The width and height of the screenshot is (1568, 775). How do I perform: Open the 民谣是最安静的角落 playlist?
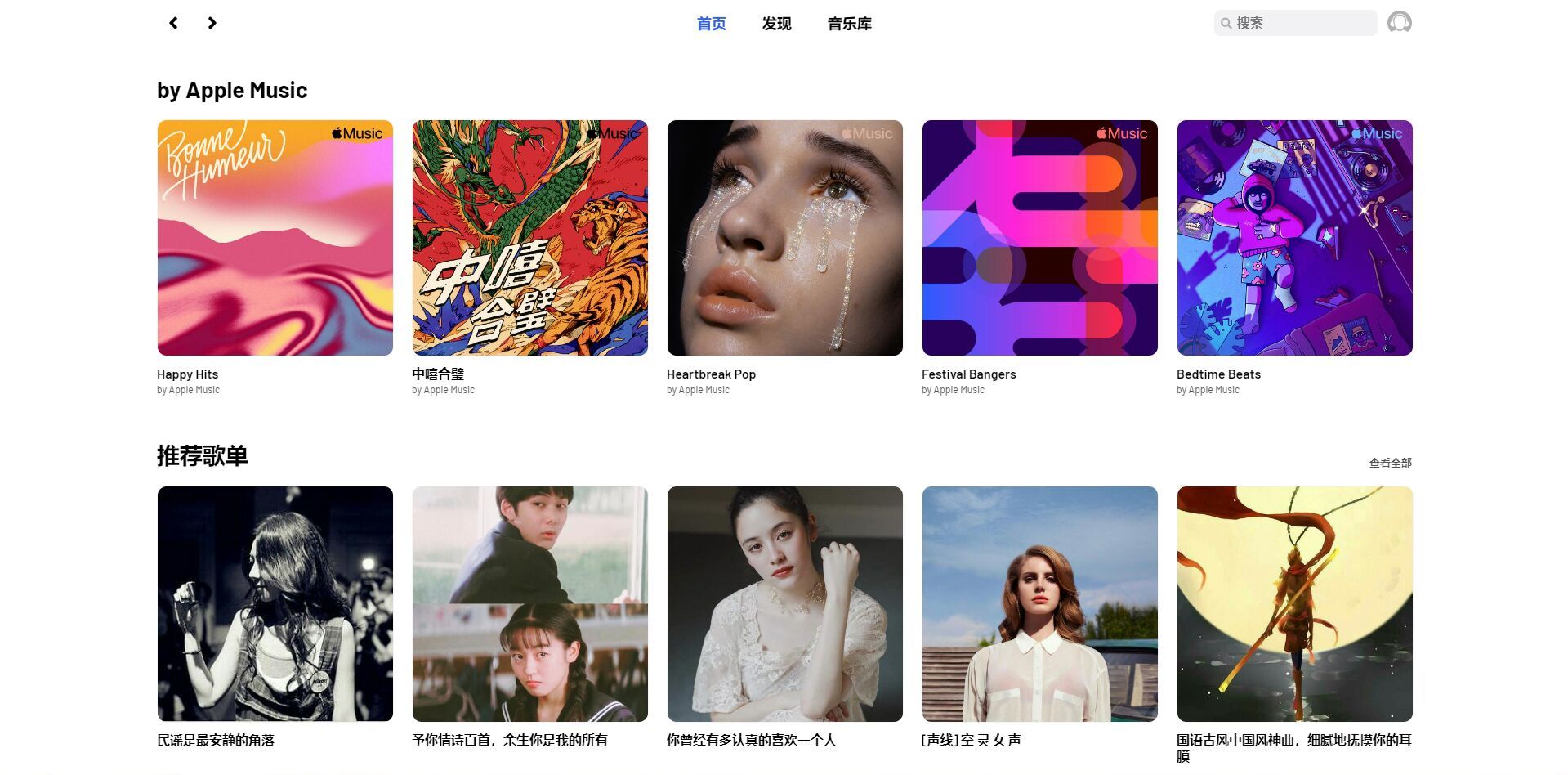click(x=275, y=604)
